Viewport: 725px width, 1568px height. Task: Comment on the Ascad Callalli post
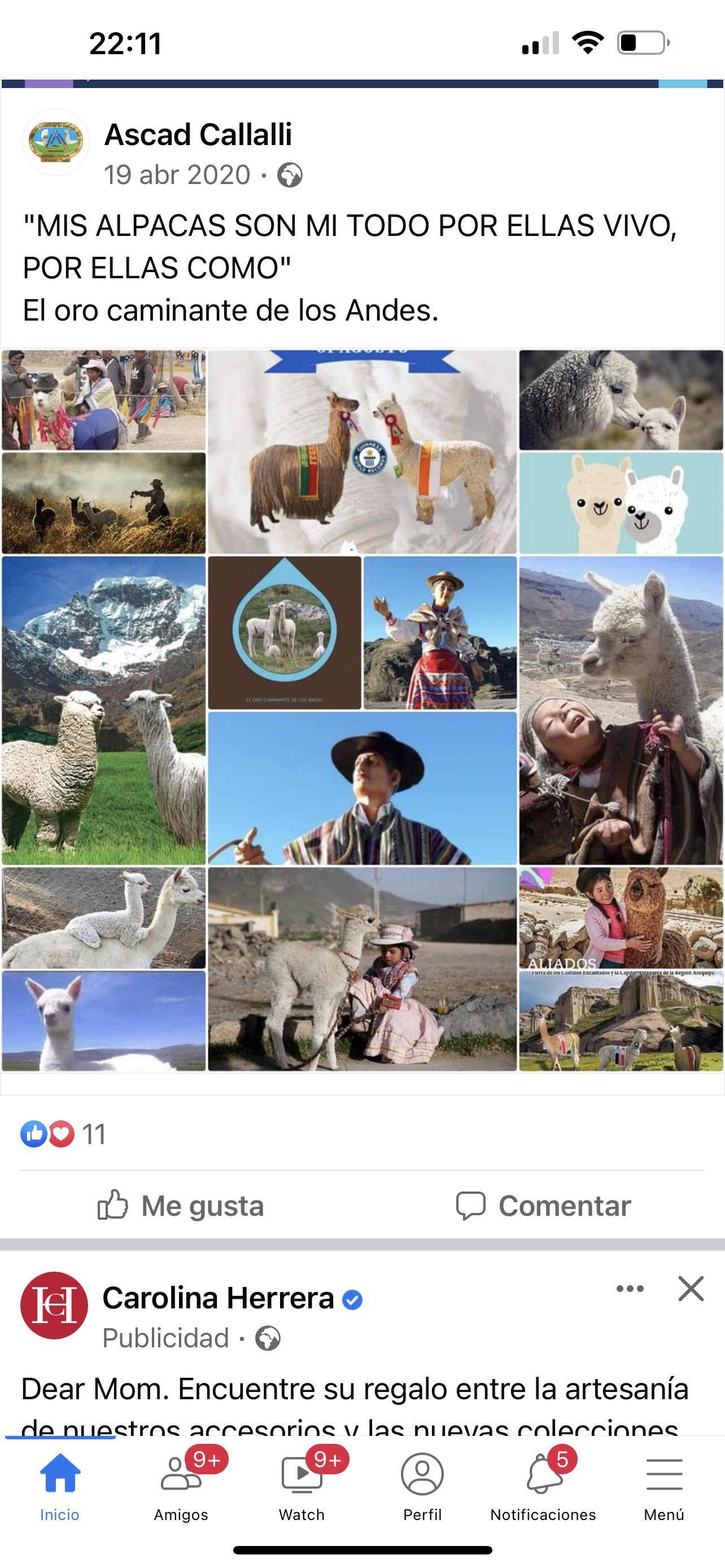tap(544, 1205)
